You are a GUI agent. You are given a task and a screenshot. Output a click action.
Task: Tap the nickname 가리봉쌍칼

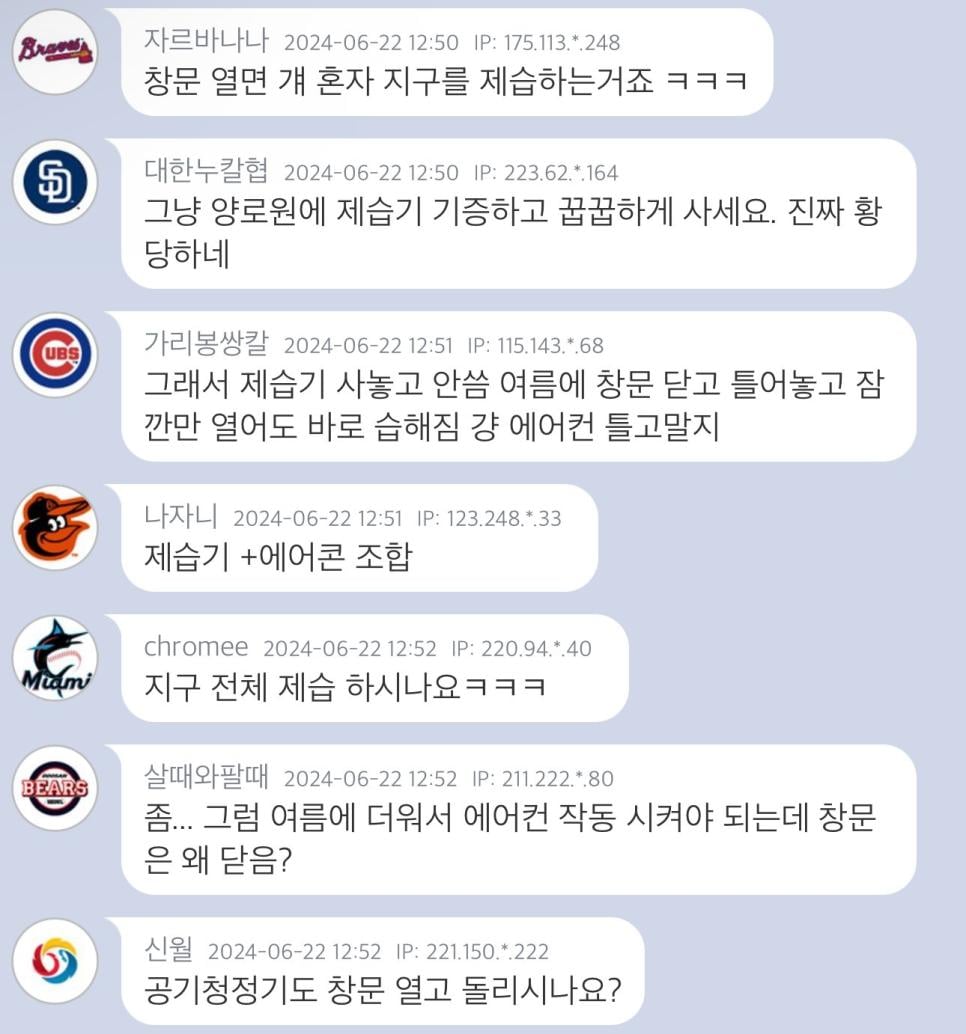click(x=206, y=345)
